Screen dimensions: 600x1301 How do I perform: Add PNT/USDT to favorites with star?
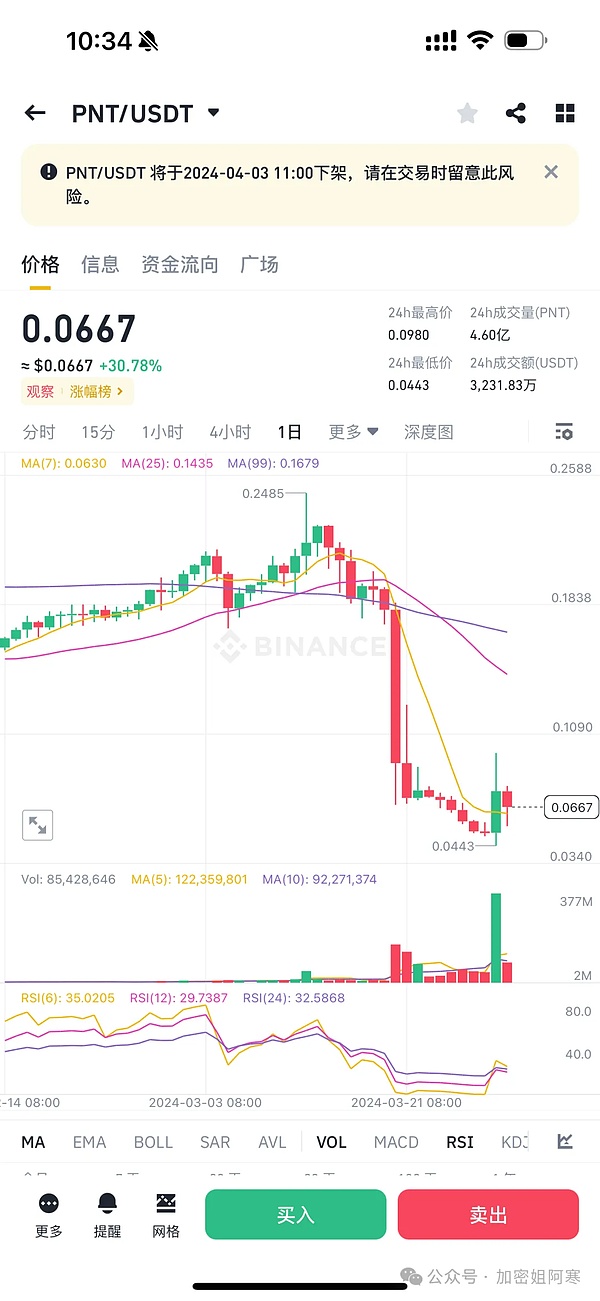467,113
